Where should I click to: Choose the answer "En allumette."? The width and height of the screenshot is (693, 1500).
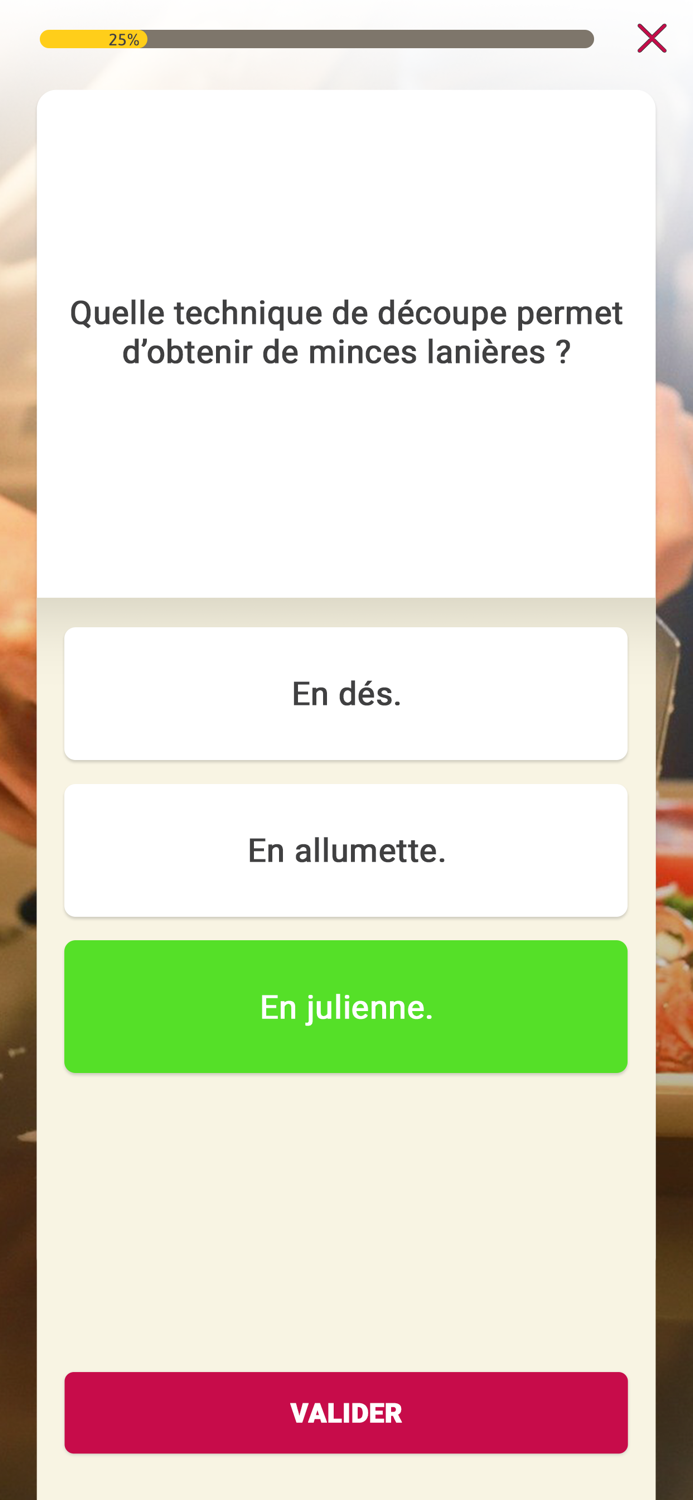click(x=346, y=850)
